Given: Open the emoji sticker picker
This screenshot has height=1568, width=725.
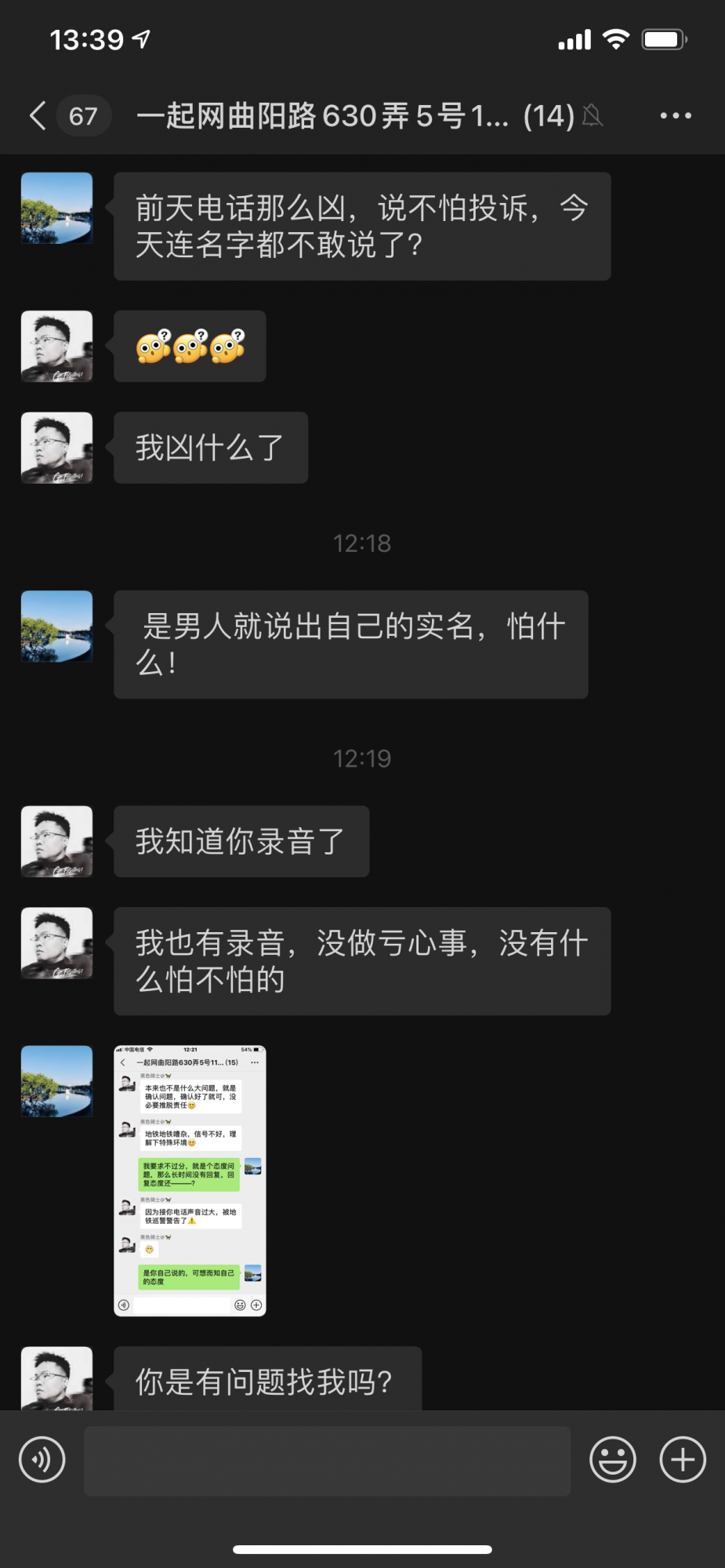Looking at the screenshot, I should (x=612, y=1460).
